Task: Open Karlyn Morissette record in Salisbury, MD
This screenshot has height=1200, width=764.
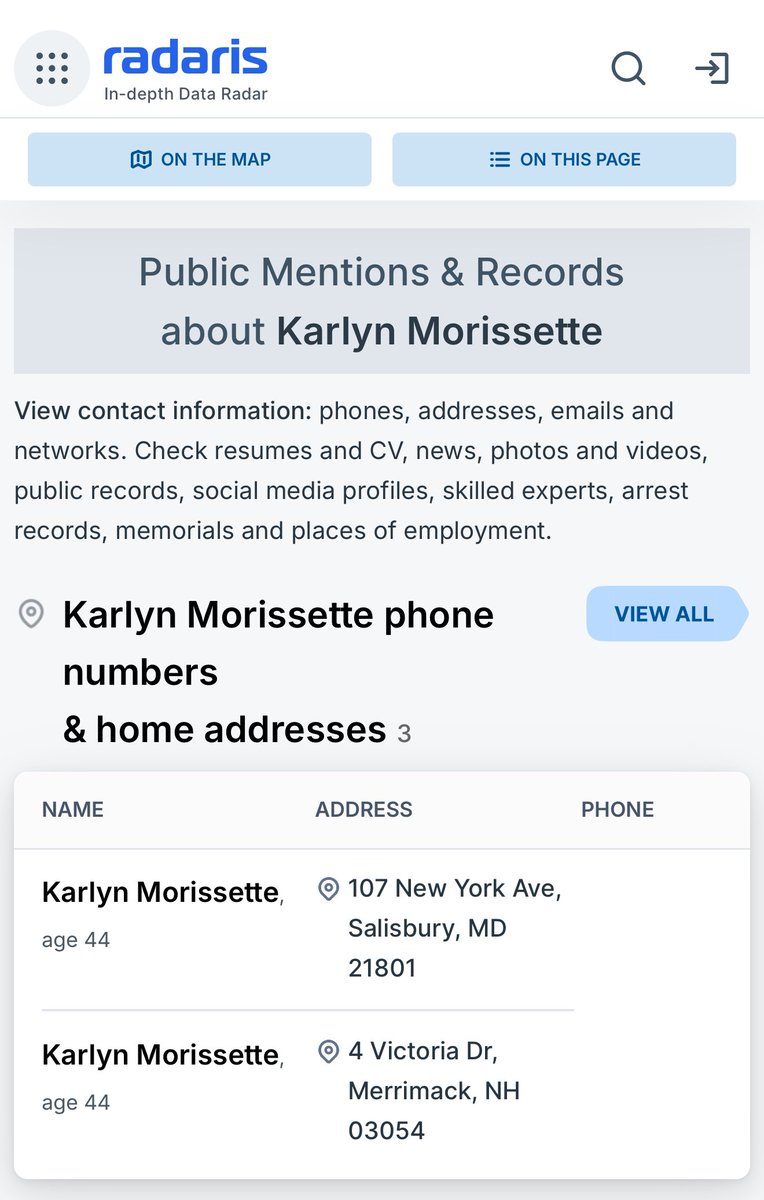Action: pos(160,892)
